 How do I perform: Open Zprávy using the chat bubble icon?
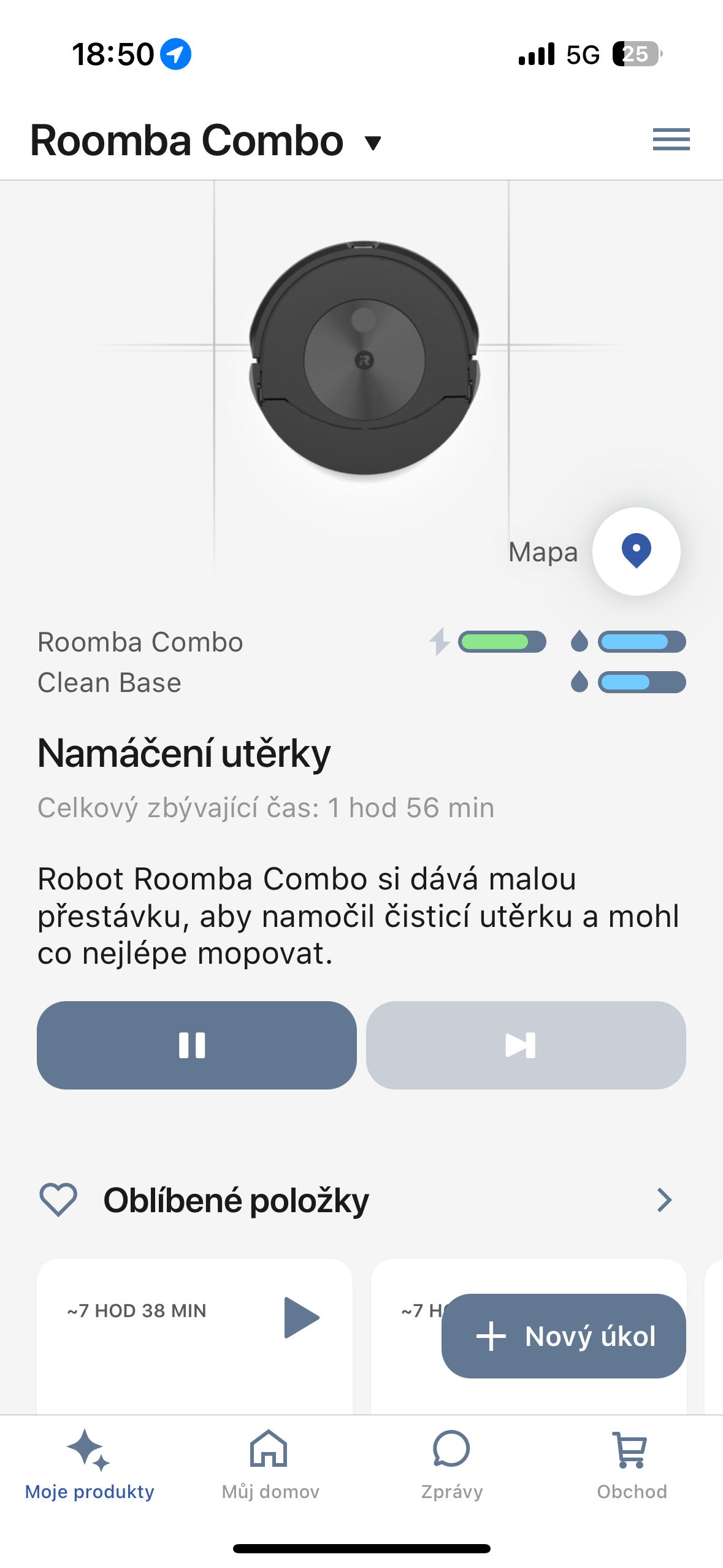point(452,1450)
